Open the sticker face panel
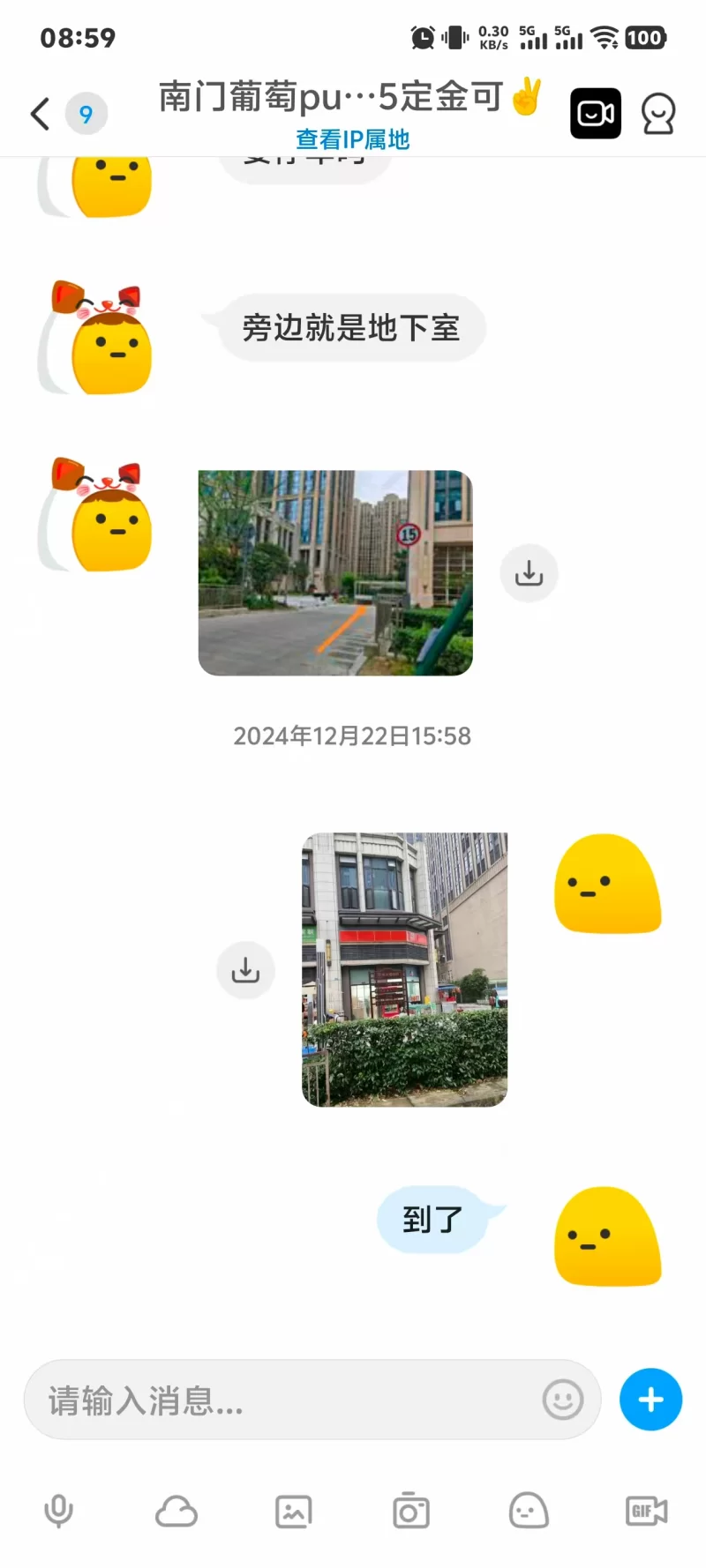This screenshot has width=706, height=1568. pyautogui.click(x=529, y=1512)
